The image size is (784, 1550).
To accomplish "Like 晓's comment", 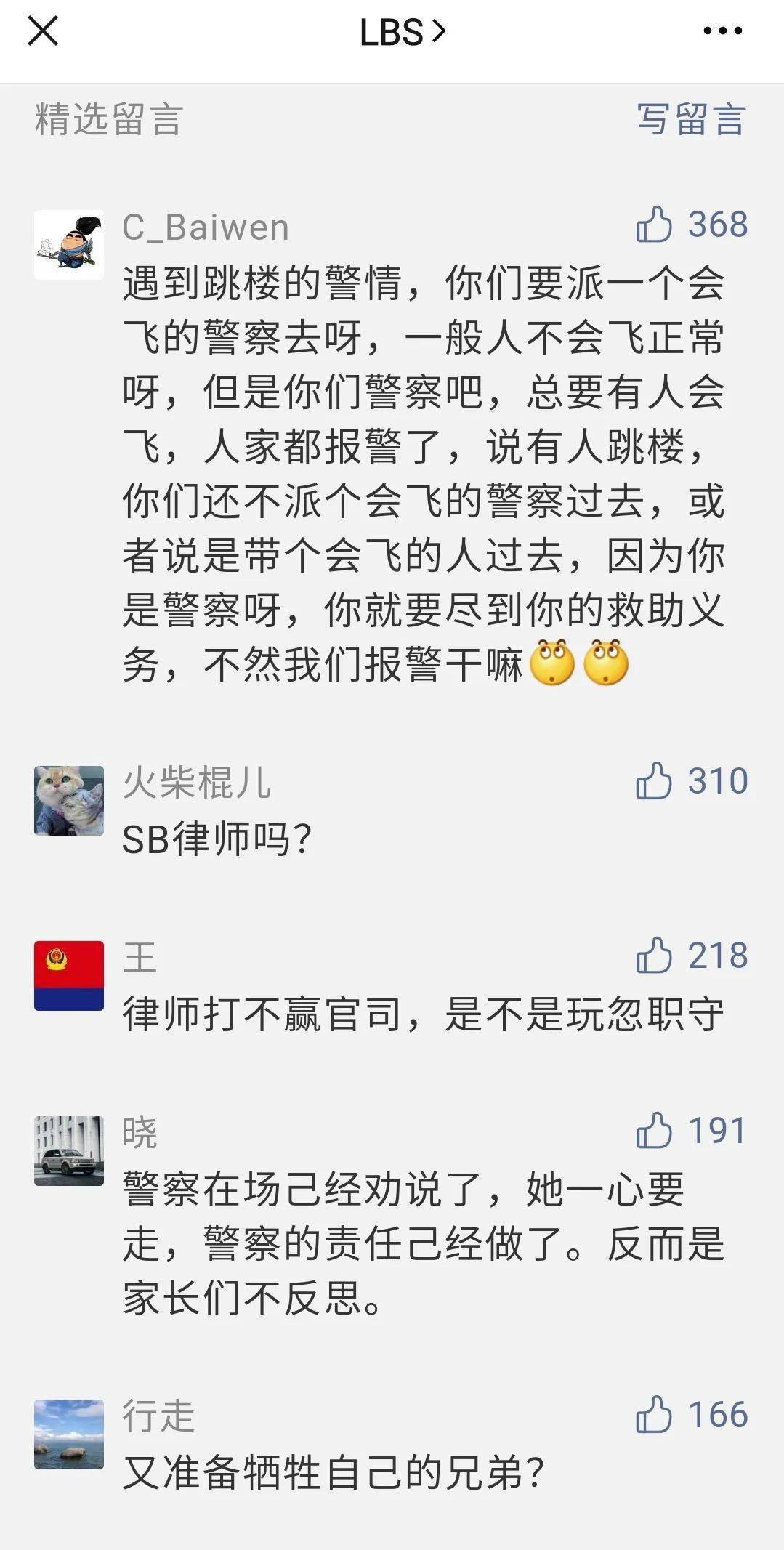I will tap(654, 1131).
